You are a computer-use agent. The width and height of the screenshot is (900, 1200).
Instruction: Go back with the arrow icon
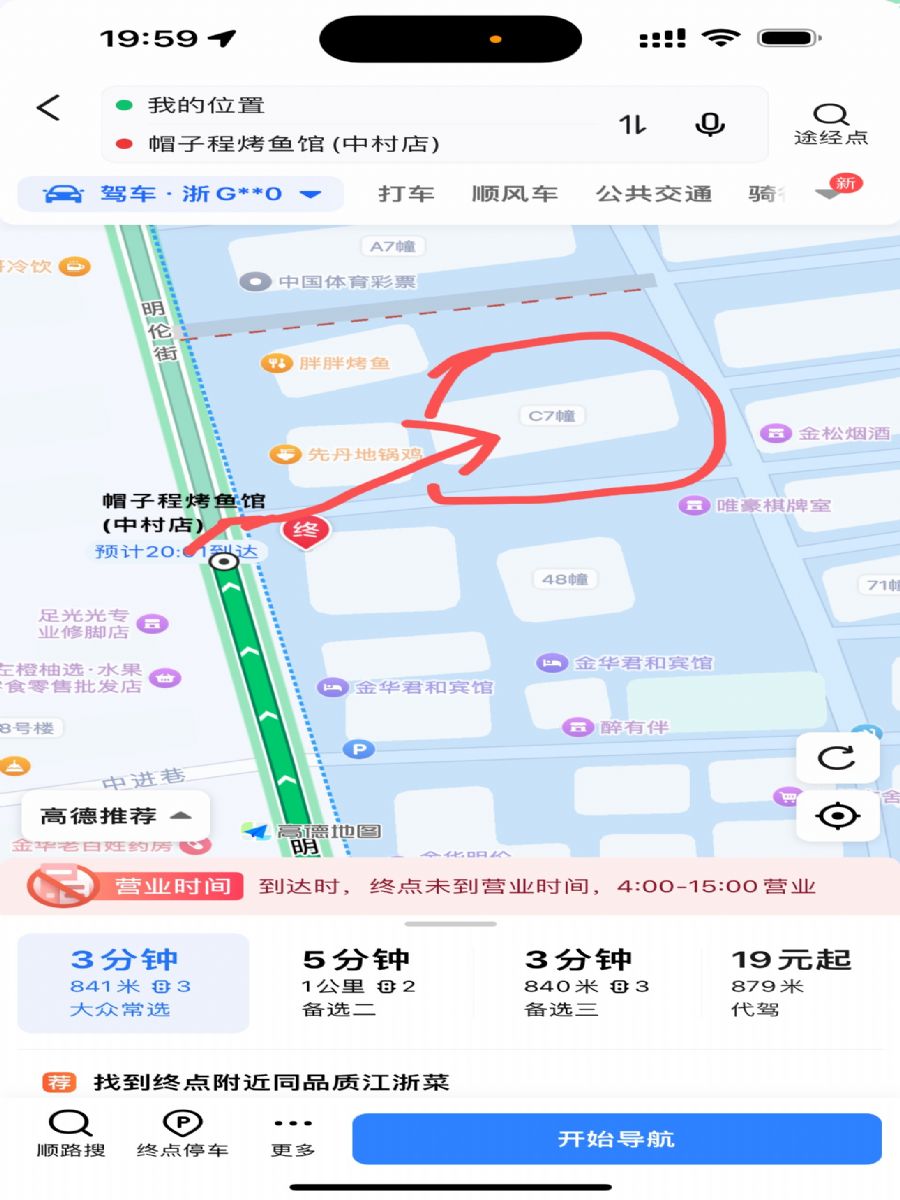pos(48,108)
